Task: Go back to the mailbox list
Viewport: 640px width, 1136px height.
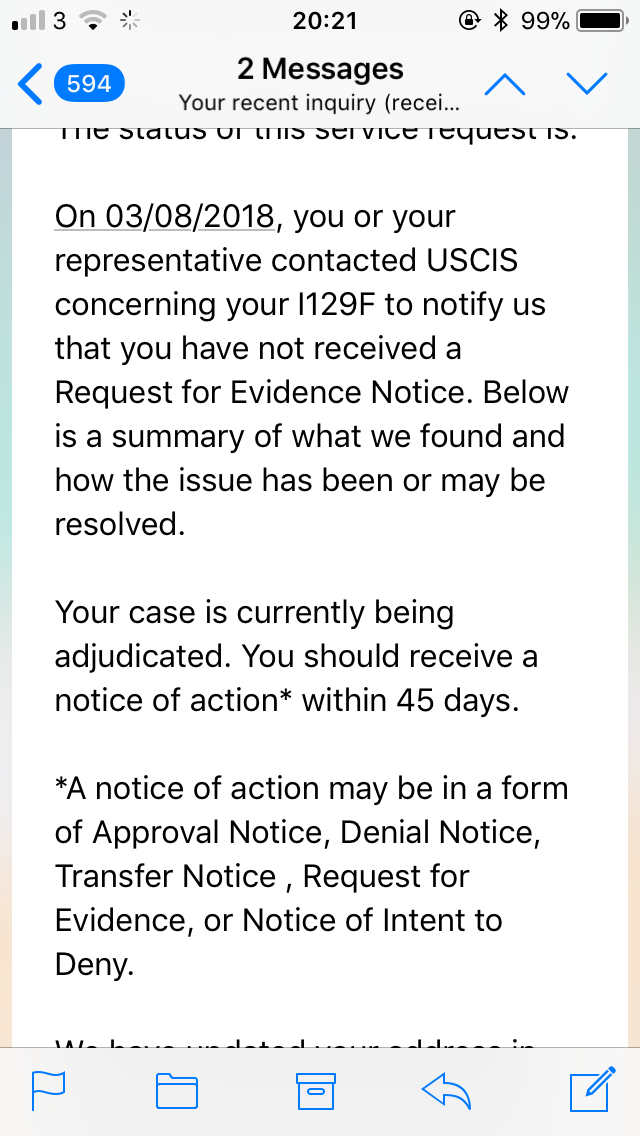Action: point(70,85)
